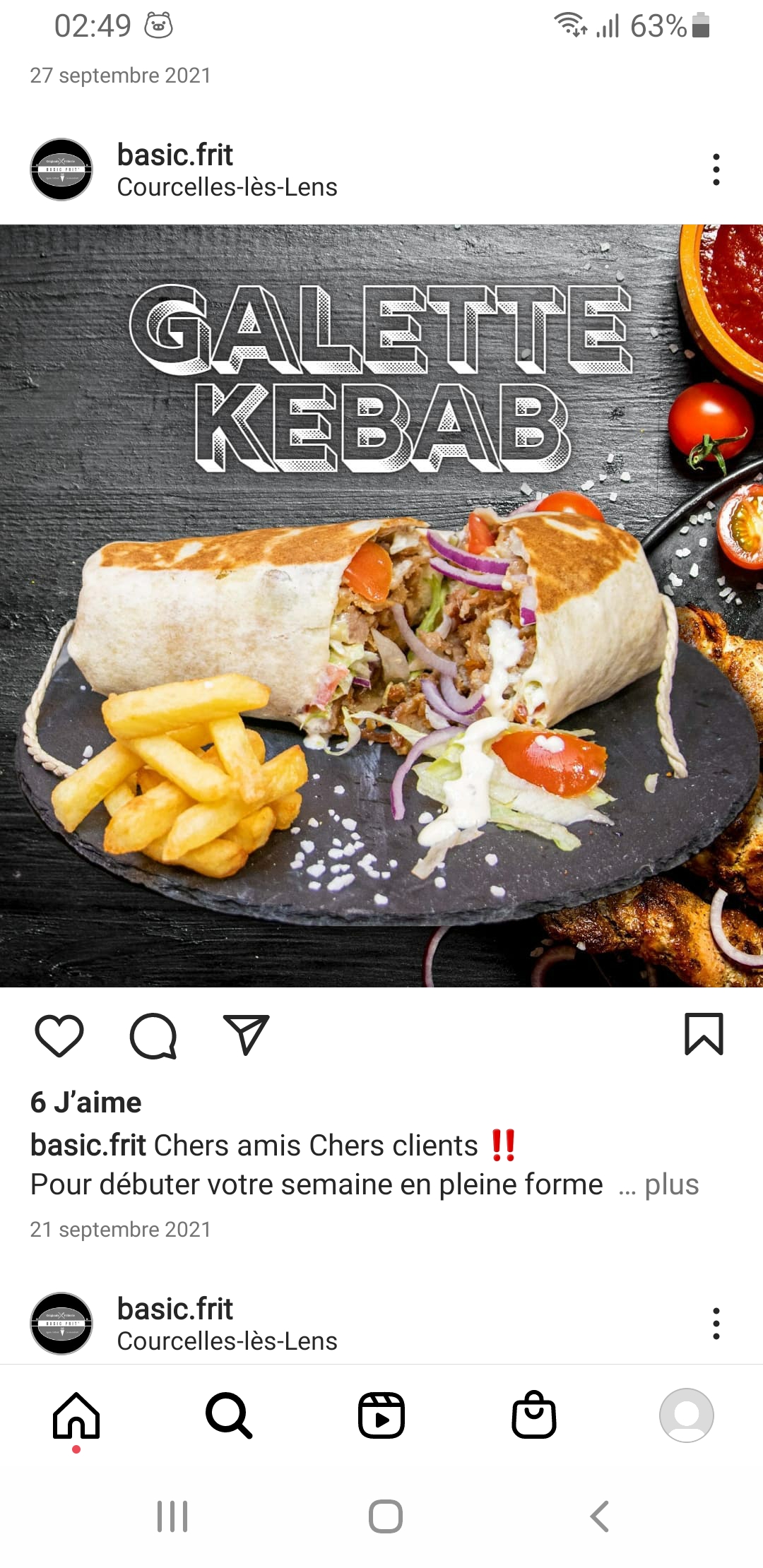Open comments on the Galette Kebab post
This screenshot has width=763, height=1568.
point(153,1035)
